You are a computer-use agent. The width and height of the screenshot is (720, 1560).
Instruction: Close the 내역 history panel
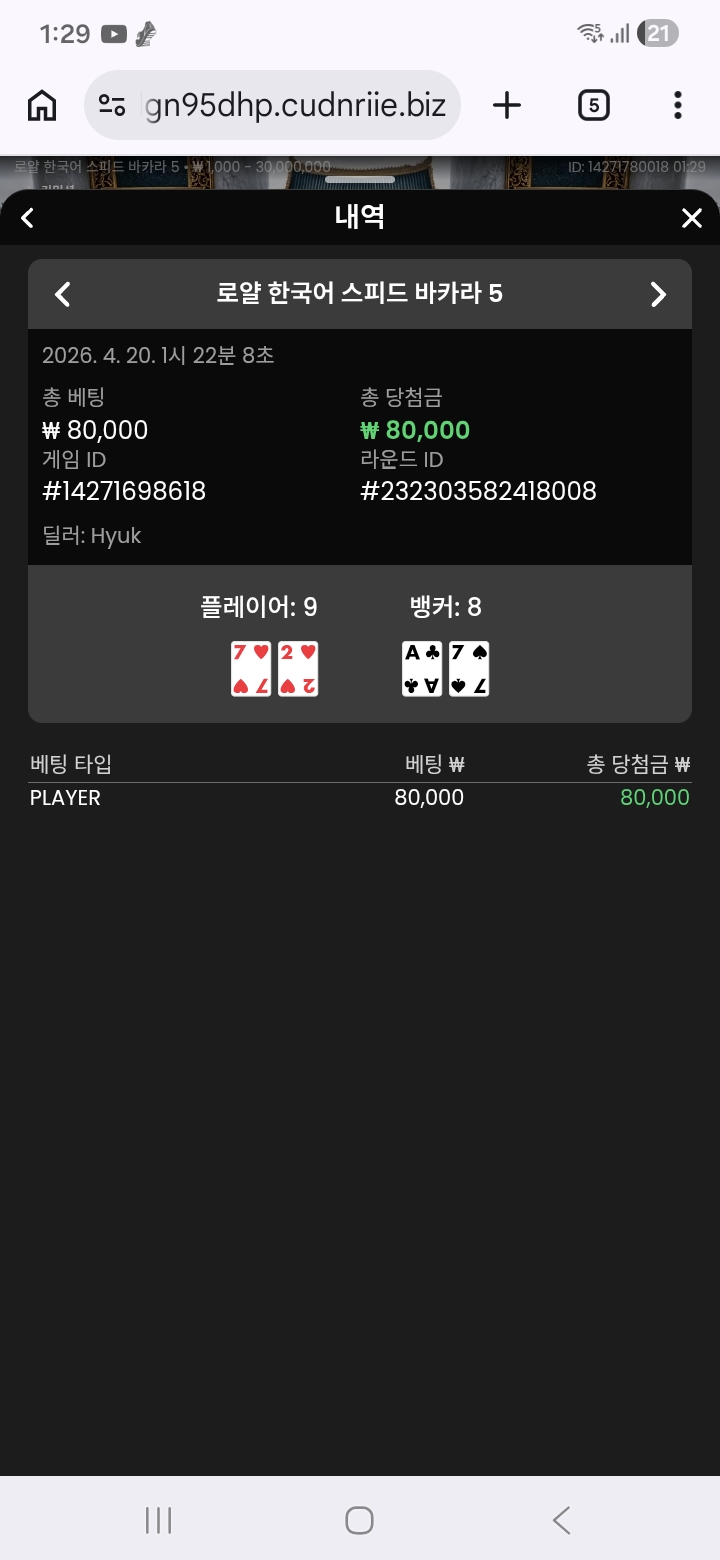point(691,218)
